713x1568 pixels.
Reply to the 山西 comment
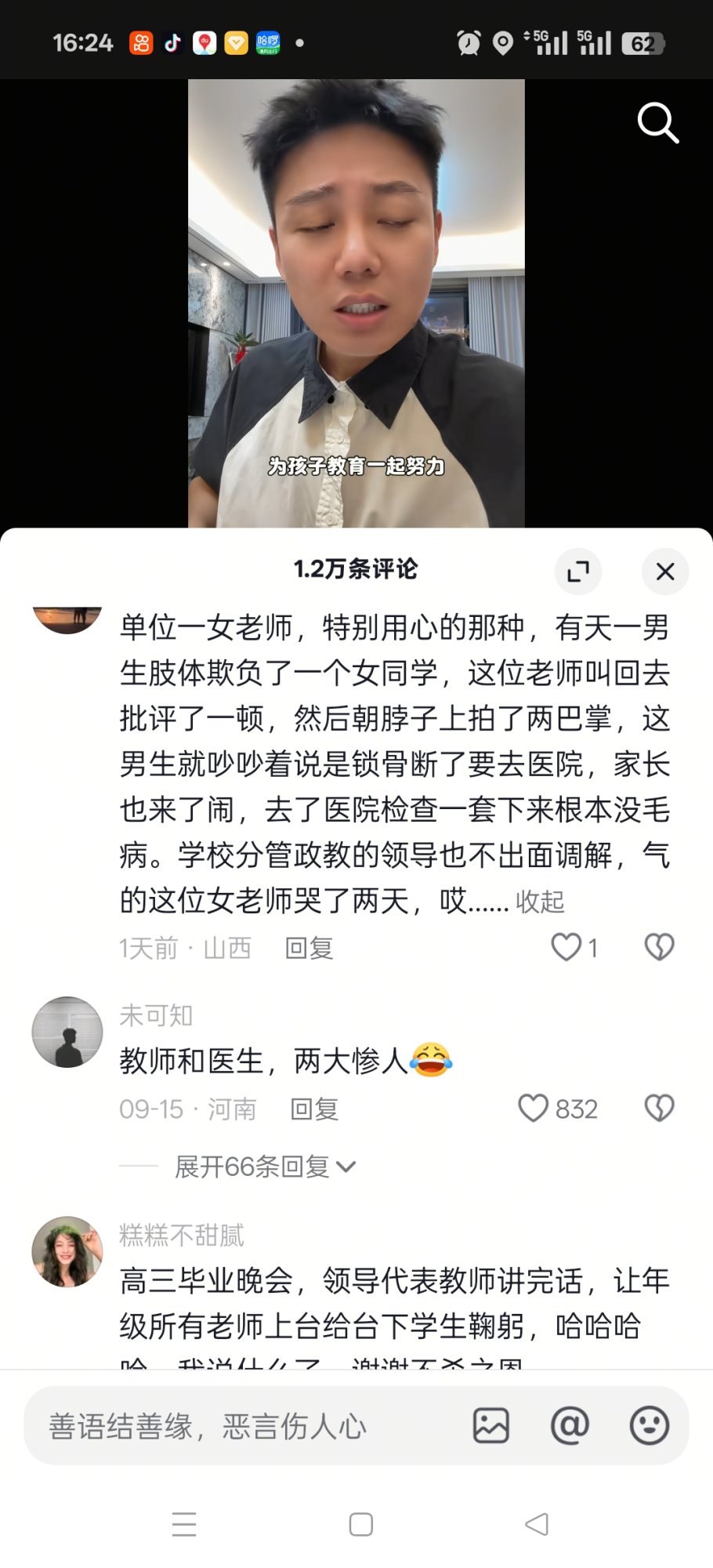pyautogui.click(x=309, y=948)
